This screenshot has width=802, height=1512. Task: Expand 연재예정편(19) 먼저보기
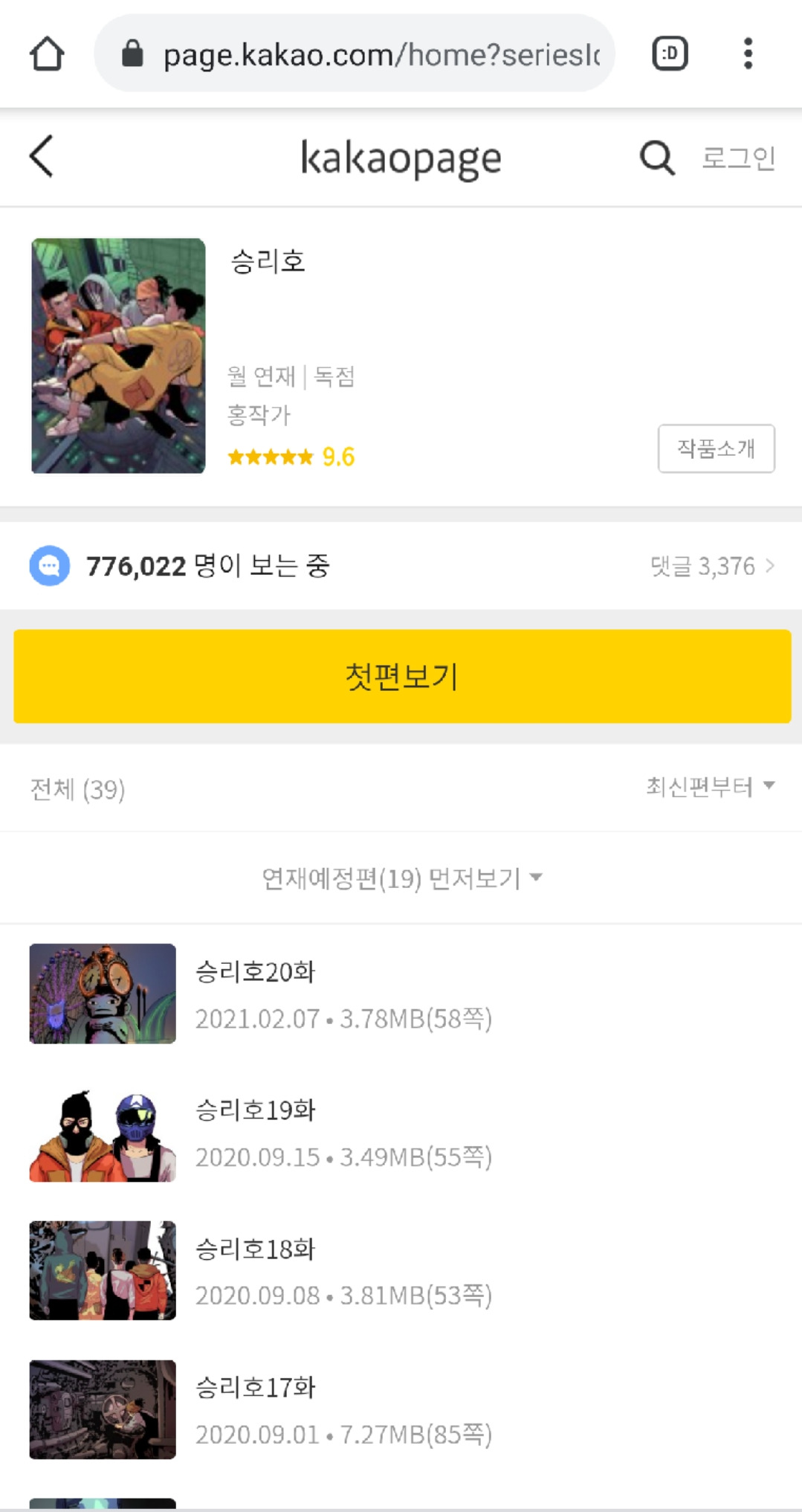(401, 878)
